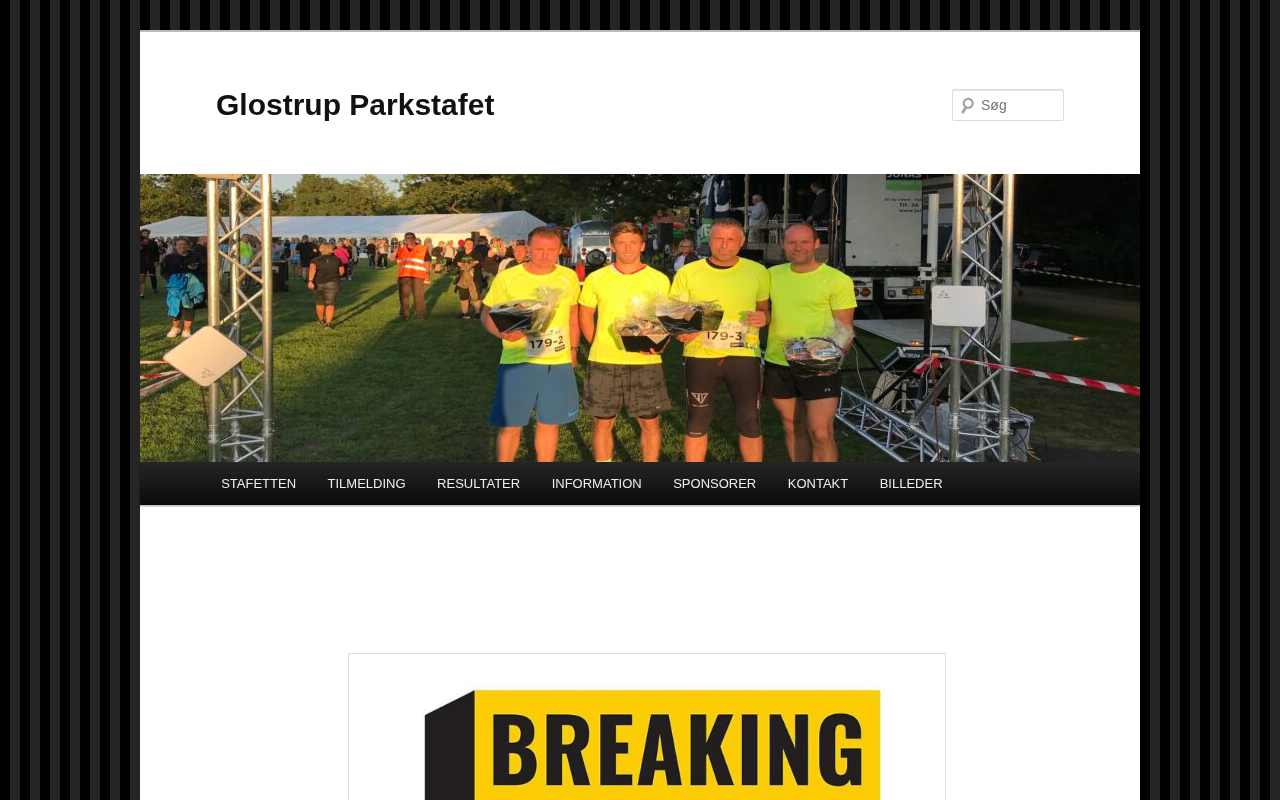Navigate to the Kontakt page

(x=817, y=484)
